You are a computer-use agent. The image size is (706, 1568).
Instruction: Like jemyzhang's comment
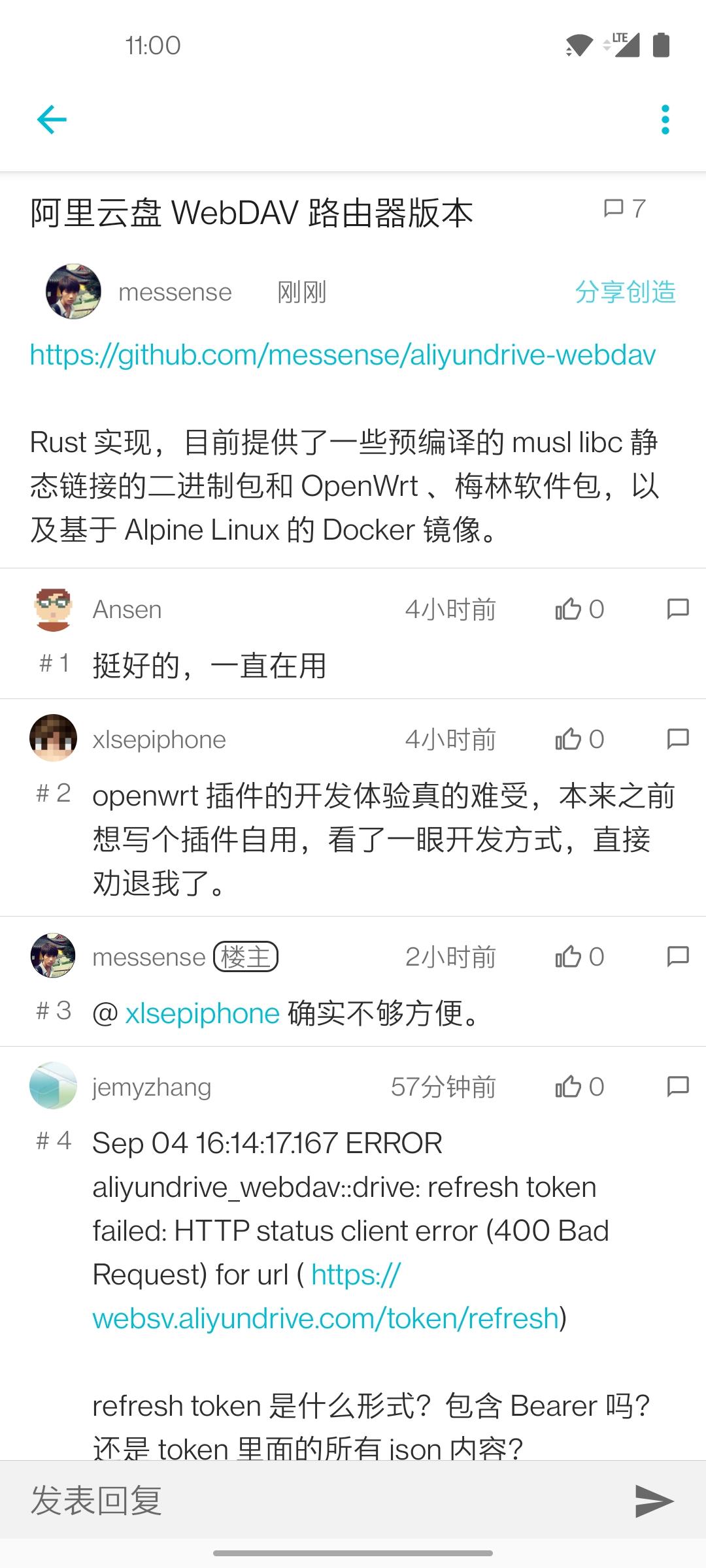coord(567,1086)
